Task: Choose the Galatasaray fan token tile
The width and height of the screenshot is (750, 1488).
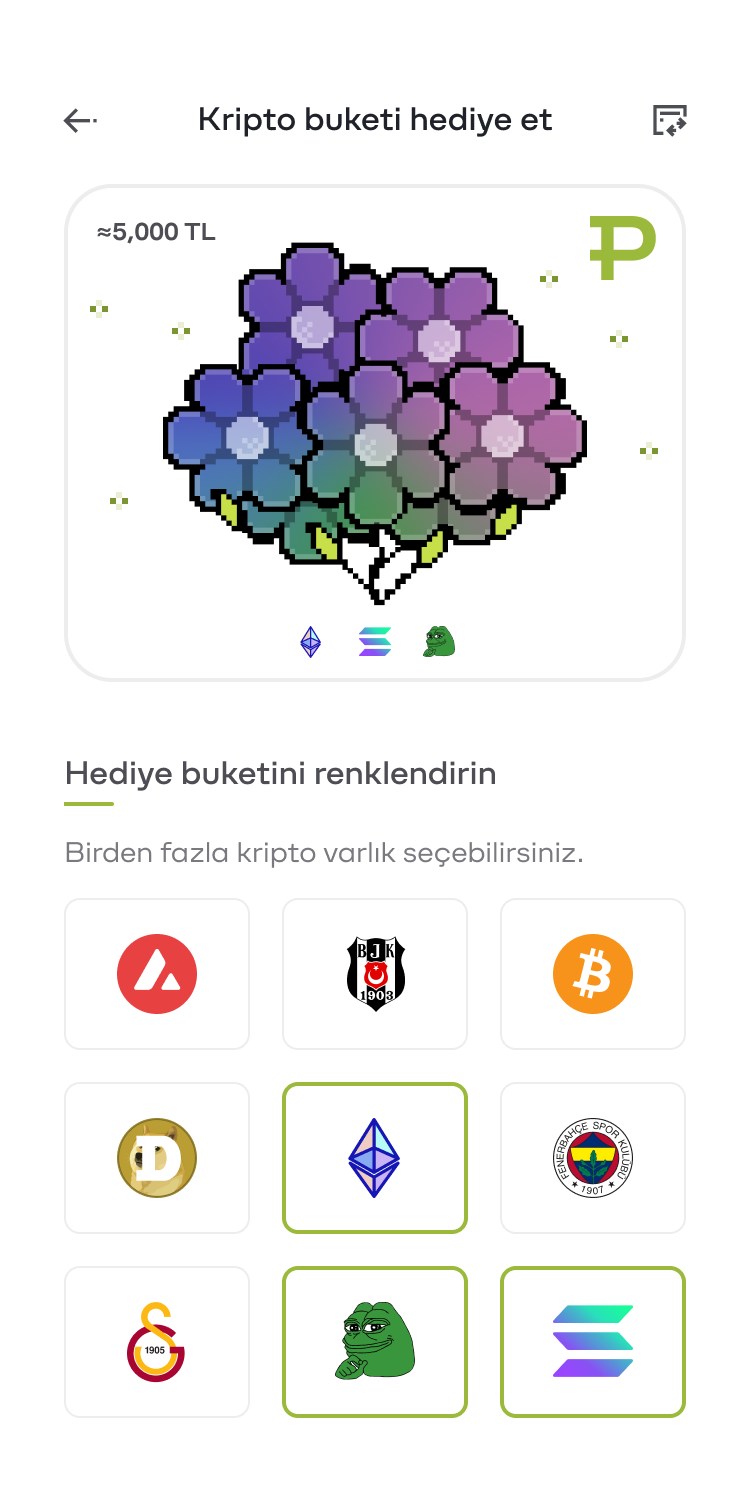Action: click(x=157, y=1342)
